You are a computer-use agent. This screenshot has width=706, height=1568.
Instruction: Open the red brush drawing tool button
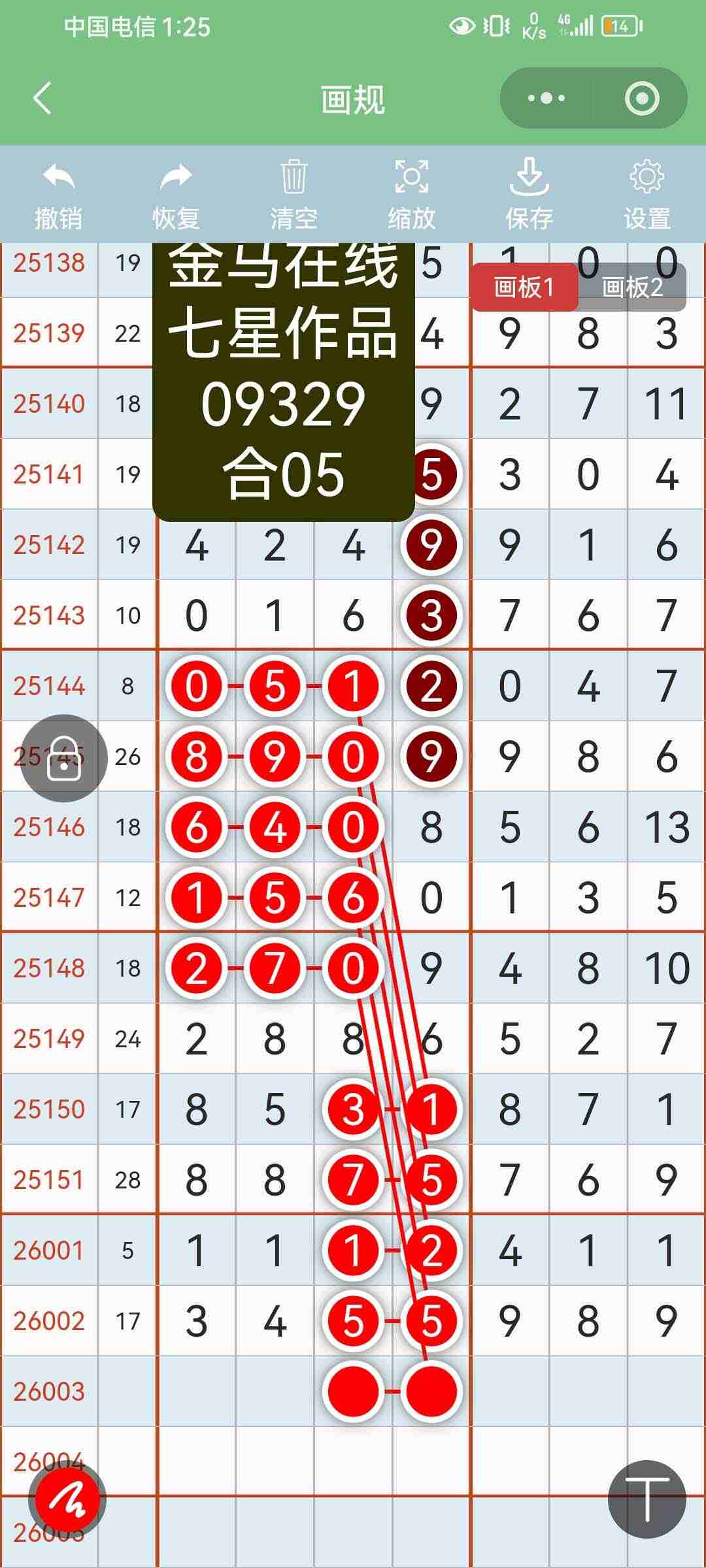pos(67,1501)
